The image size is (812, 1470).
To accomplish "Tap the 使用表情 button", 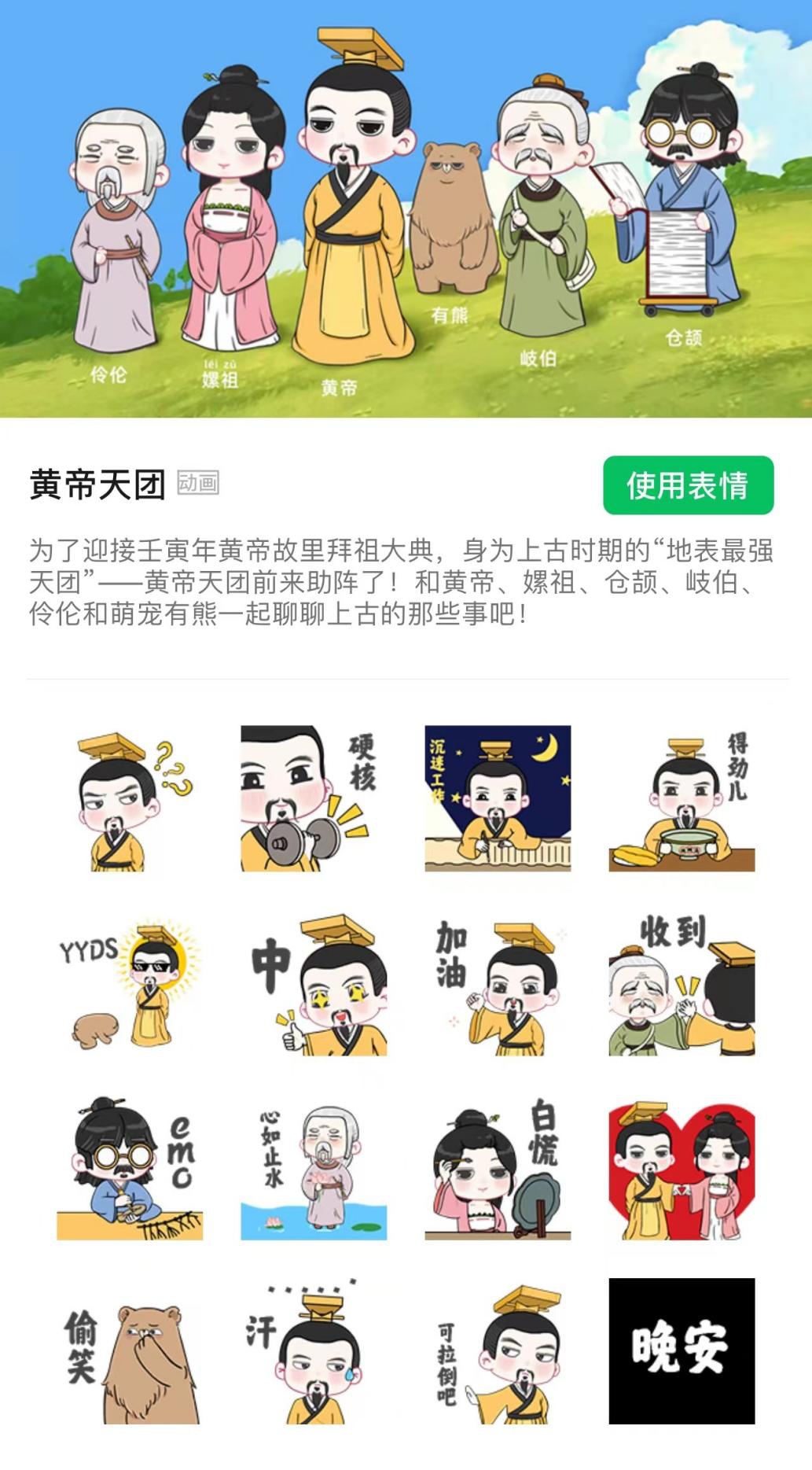I will (688, 485).
